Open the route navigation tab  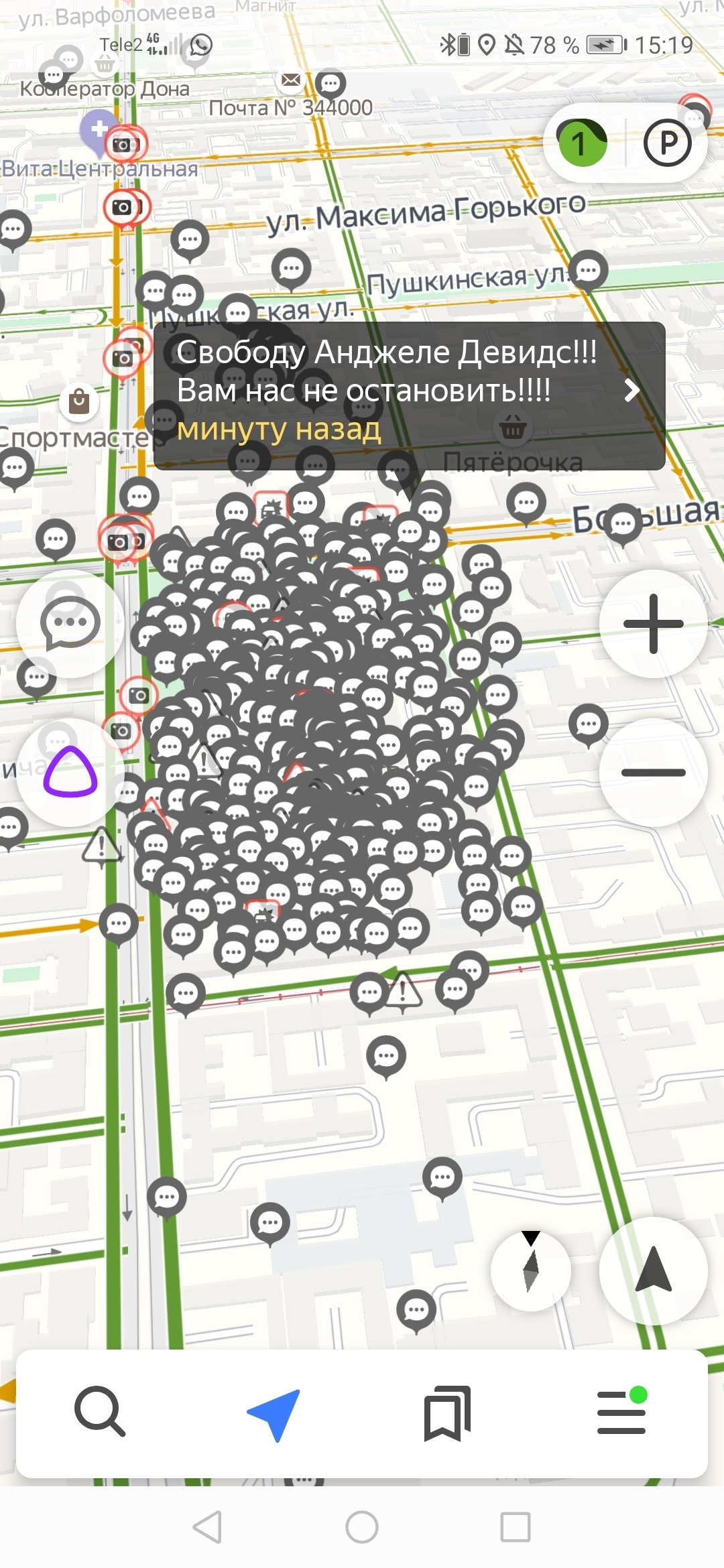coord(274,1413)
